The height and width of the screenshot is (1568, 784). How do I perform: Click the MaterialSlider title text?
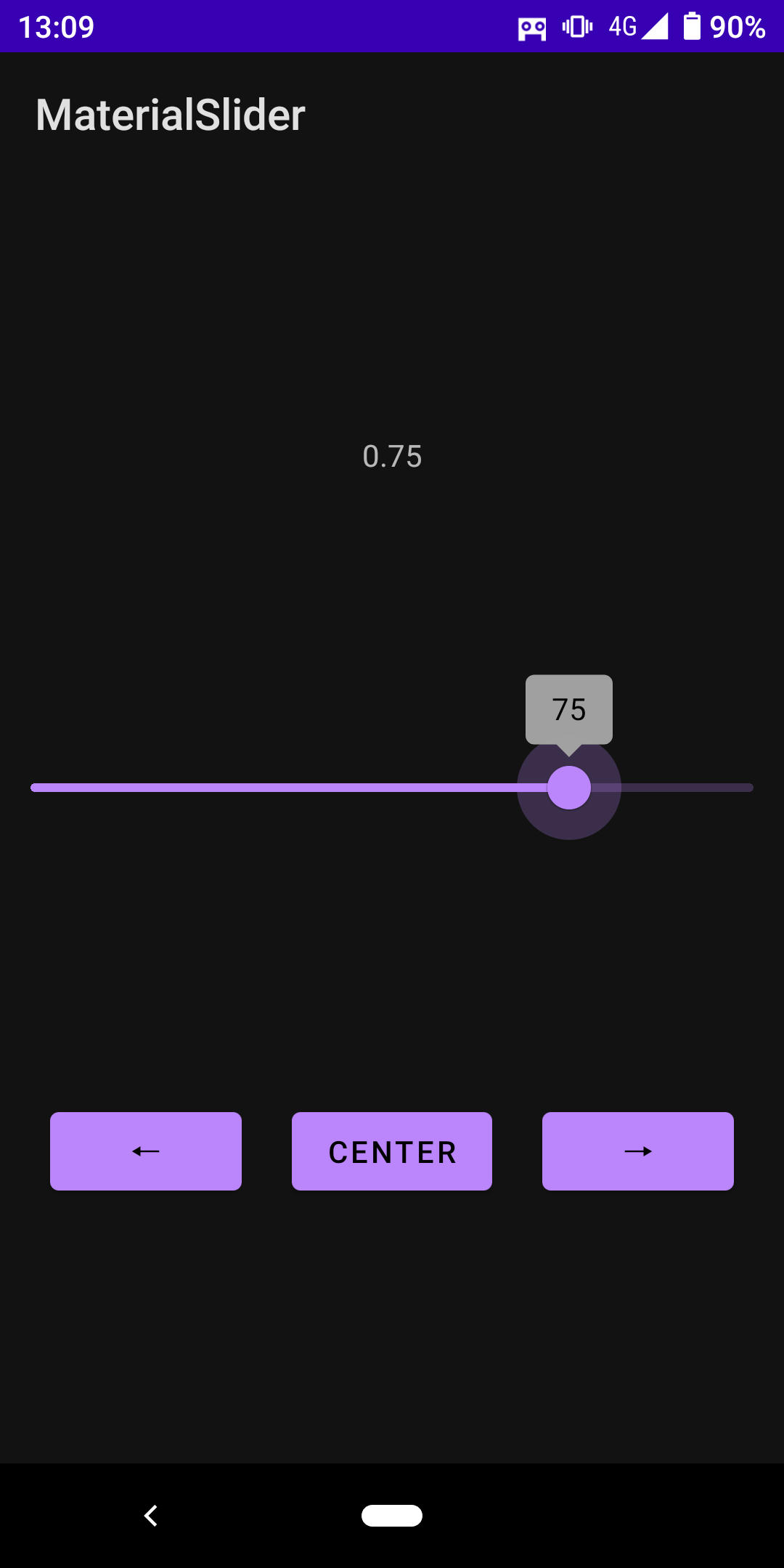pyautogui.click(x=170, y=114)
